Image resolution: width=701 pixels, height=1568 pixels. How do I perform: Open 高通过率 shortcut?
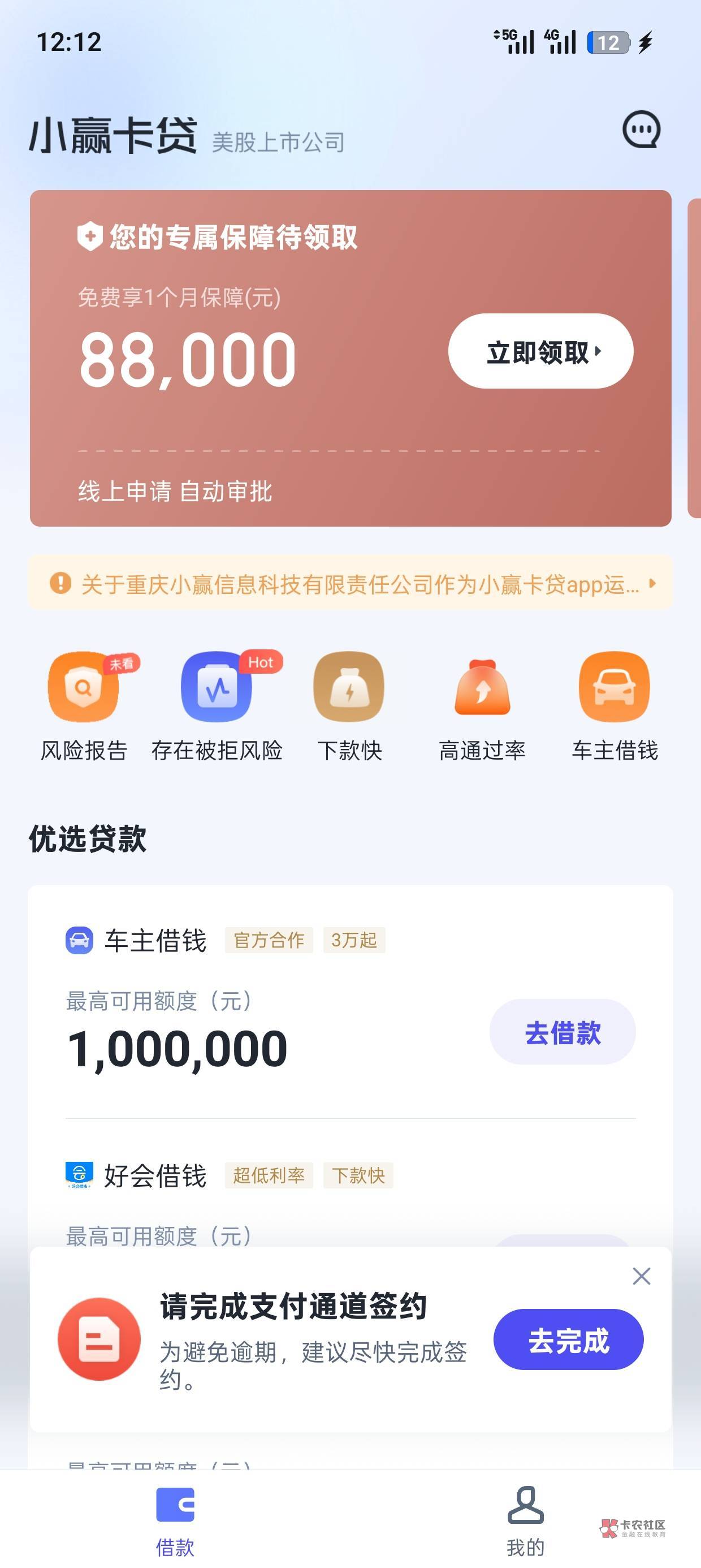(x=482, y=707)
